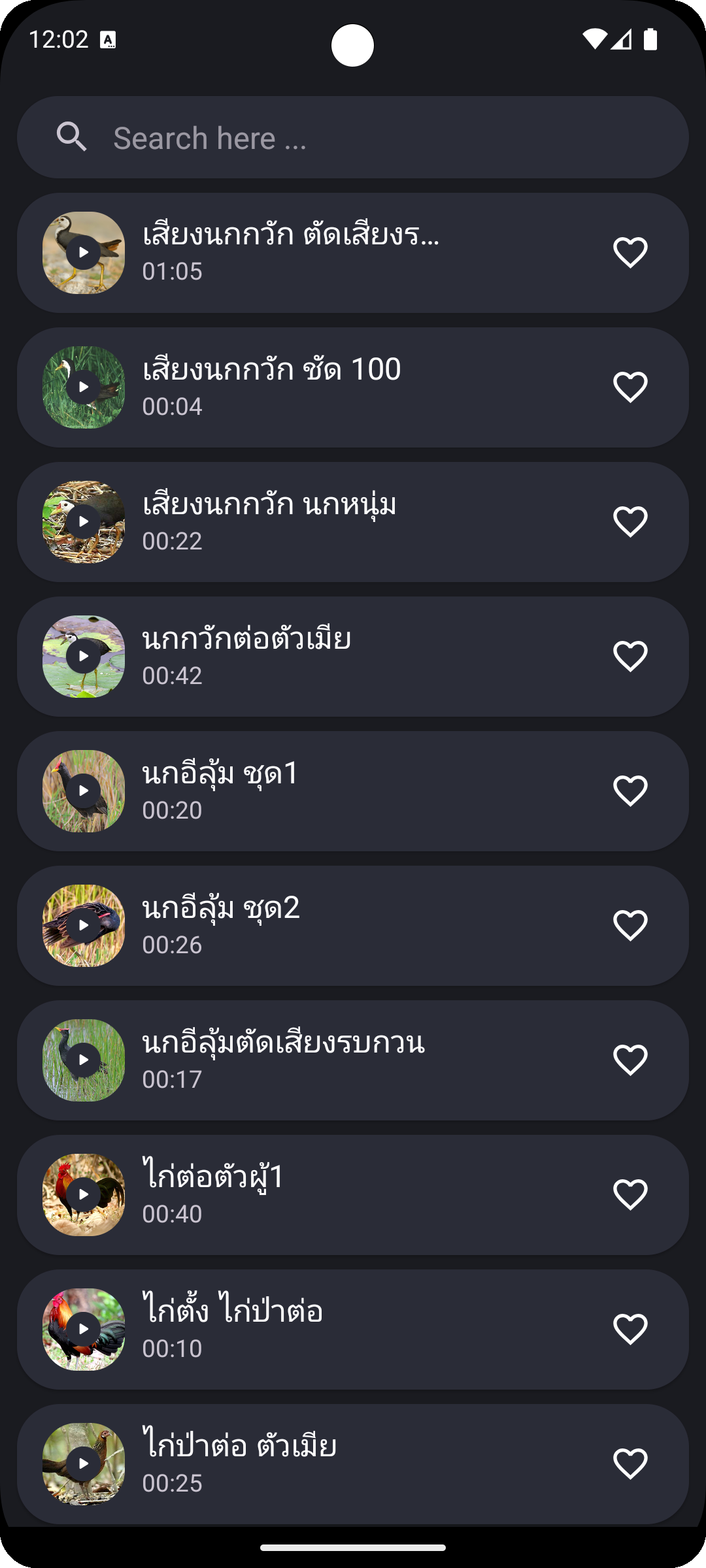
Task: Play the ไก่ต่อตัวผู้1 sound
Action: pos(84,1195)
